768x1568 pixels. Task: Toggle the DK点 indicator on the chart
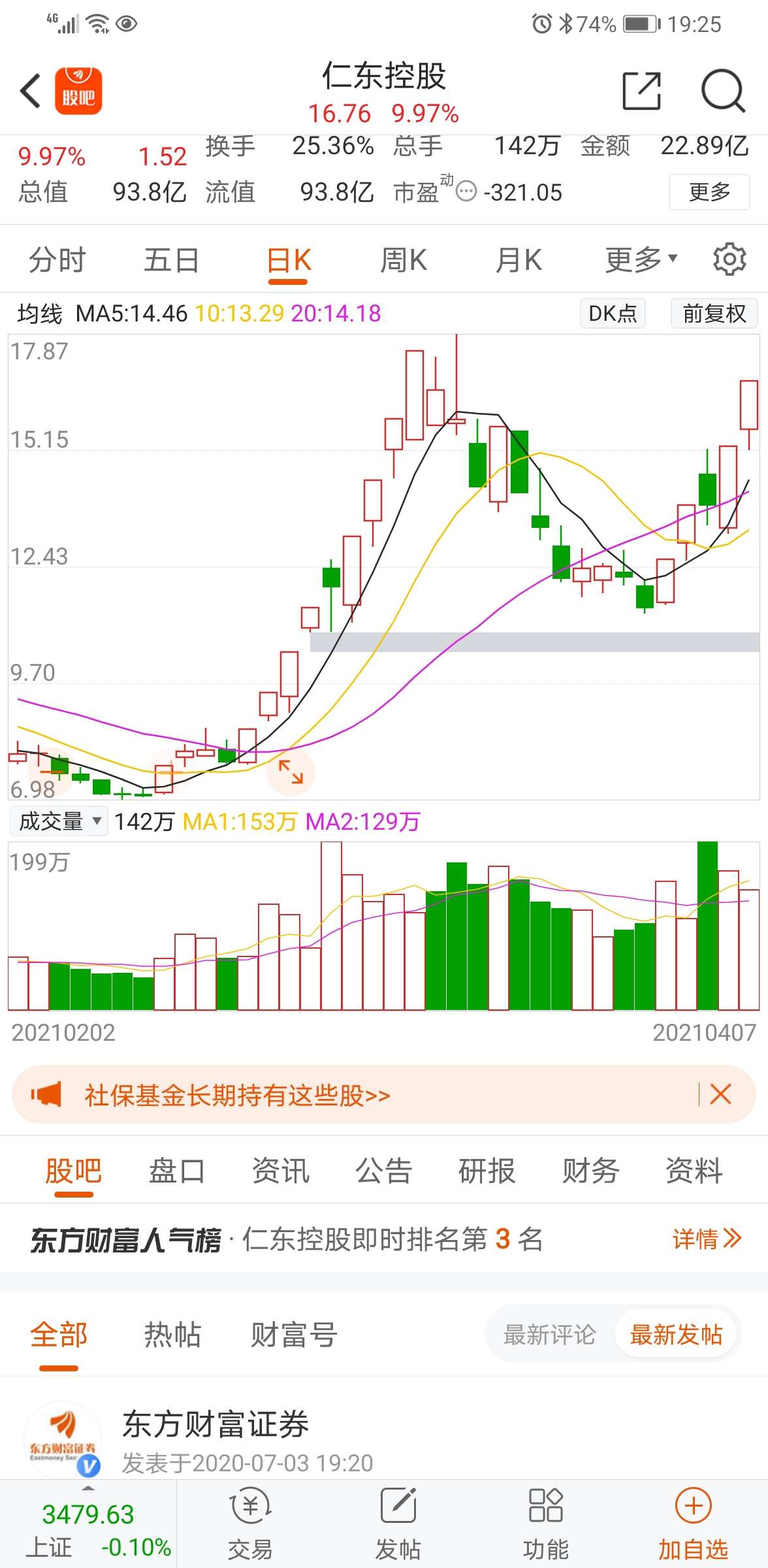click(x=612, y=314)
